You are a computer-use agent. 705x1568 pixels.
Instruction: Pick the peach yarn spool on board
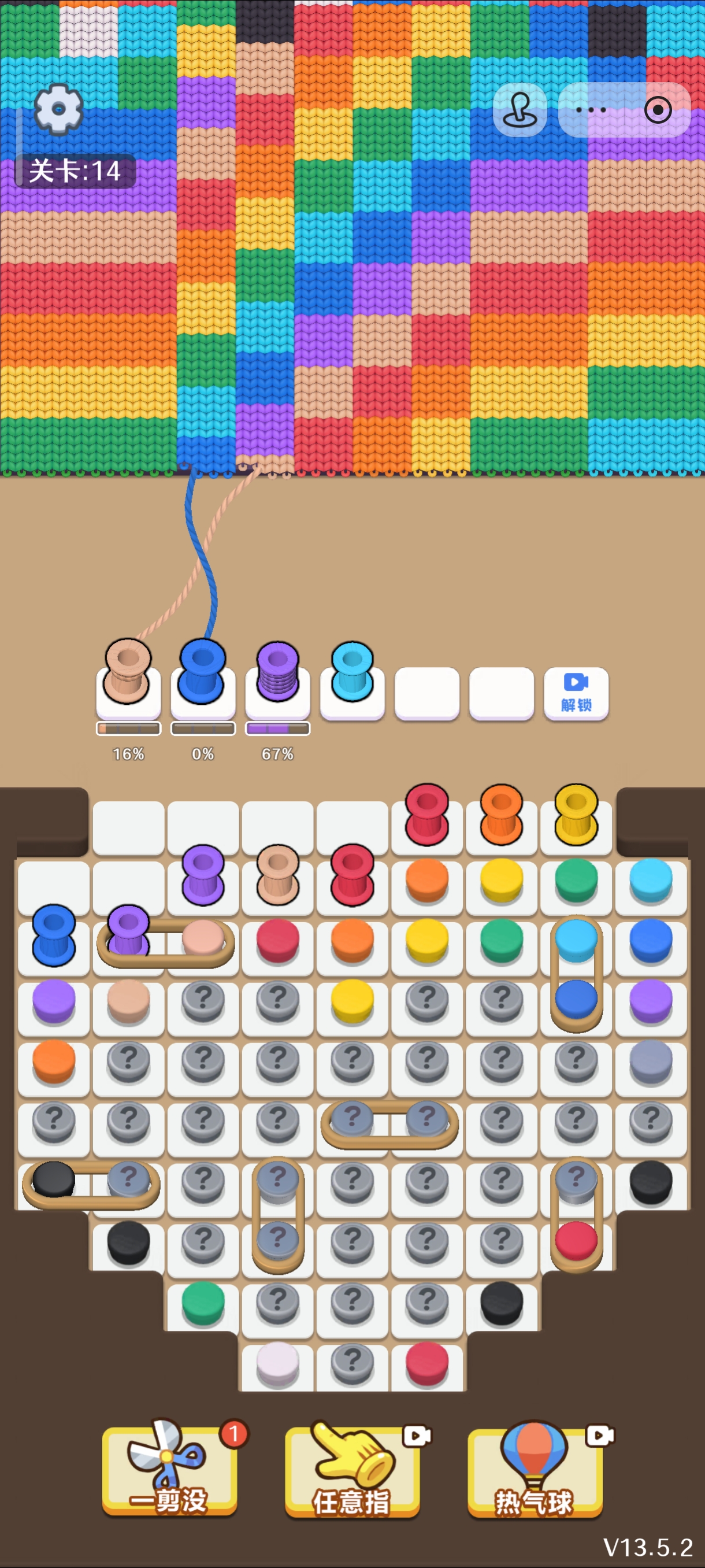(277, 875)
